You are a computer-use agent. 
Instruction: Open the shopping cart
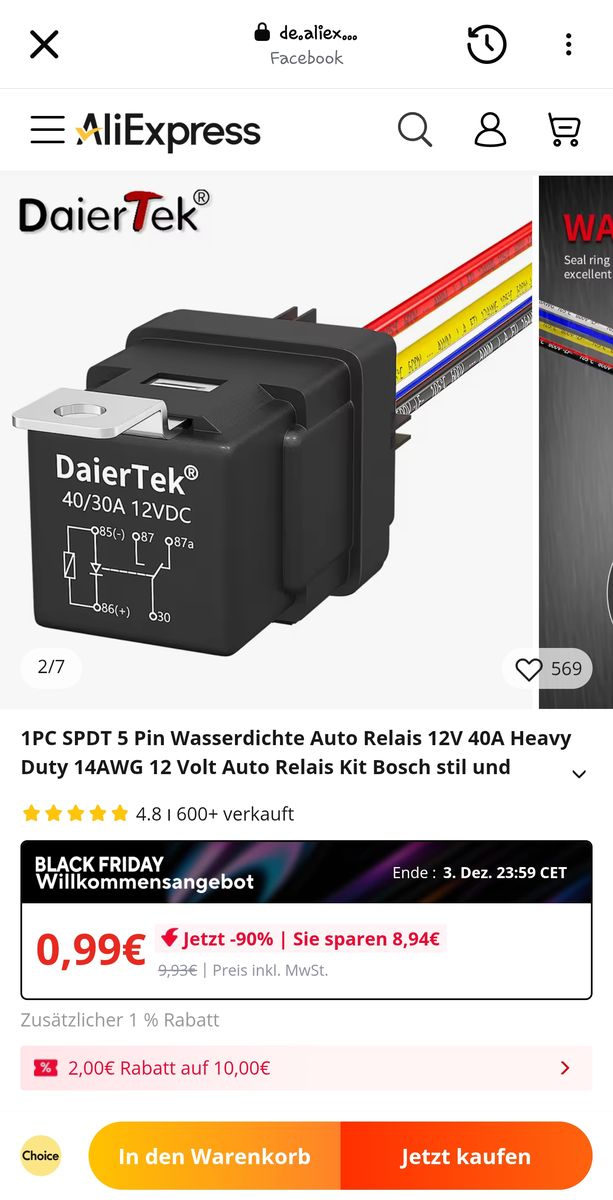[x=564, y=130]
